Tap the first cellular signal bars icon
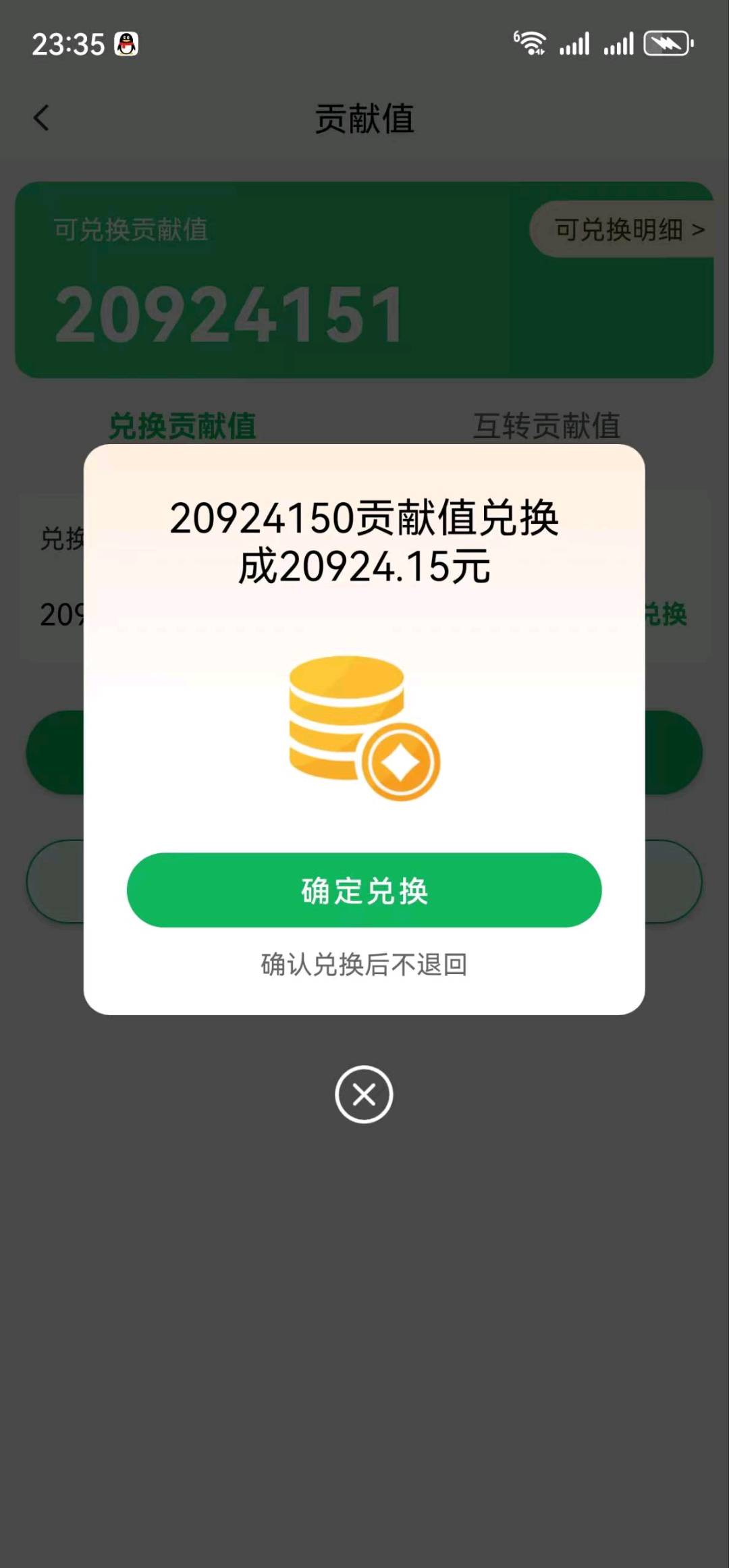729x1568 pixels. 576,43
